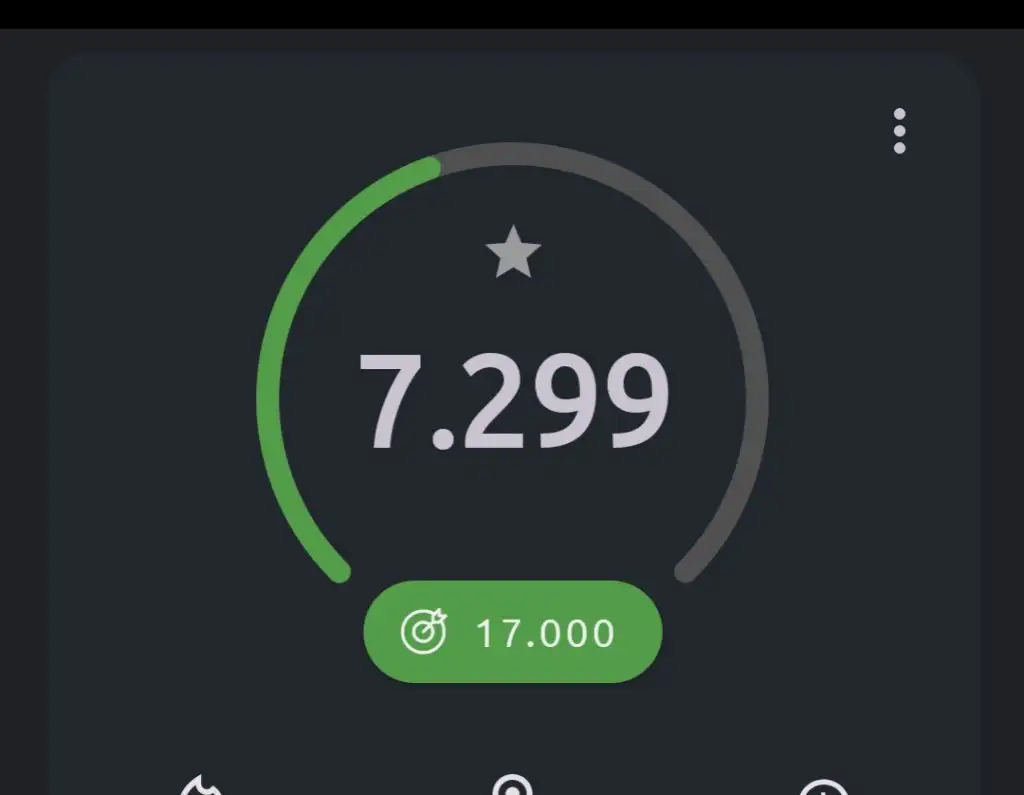Tap the 17.000 step goal button
Image resolution: width=1024 pixels, height=795 pixels.
(x=512, y=632)
